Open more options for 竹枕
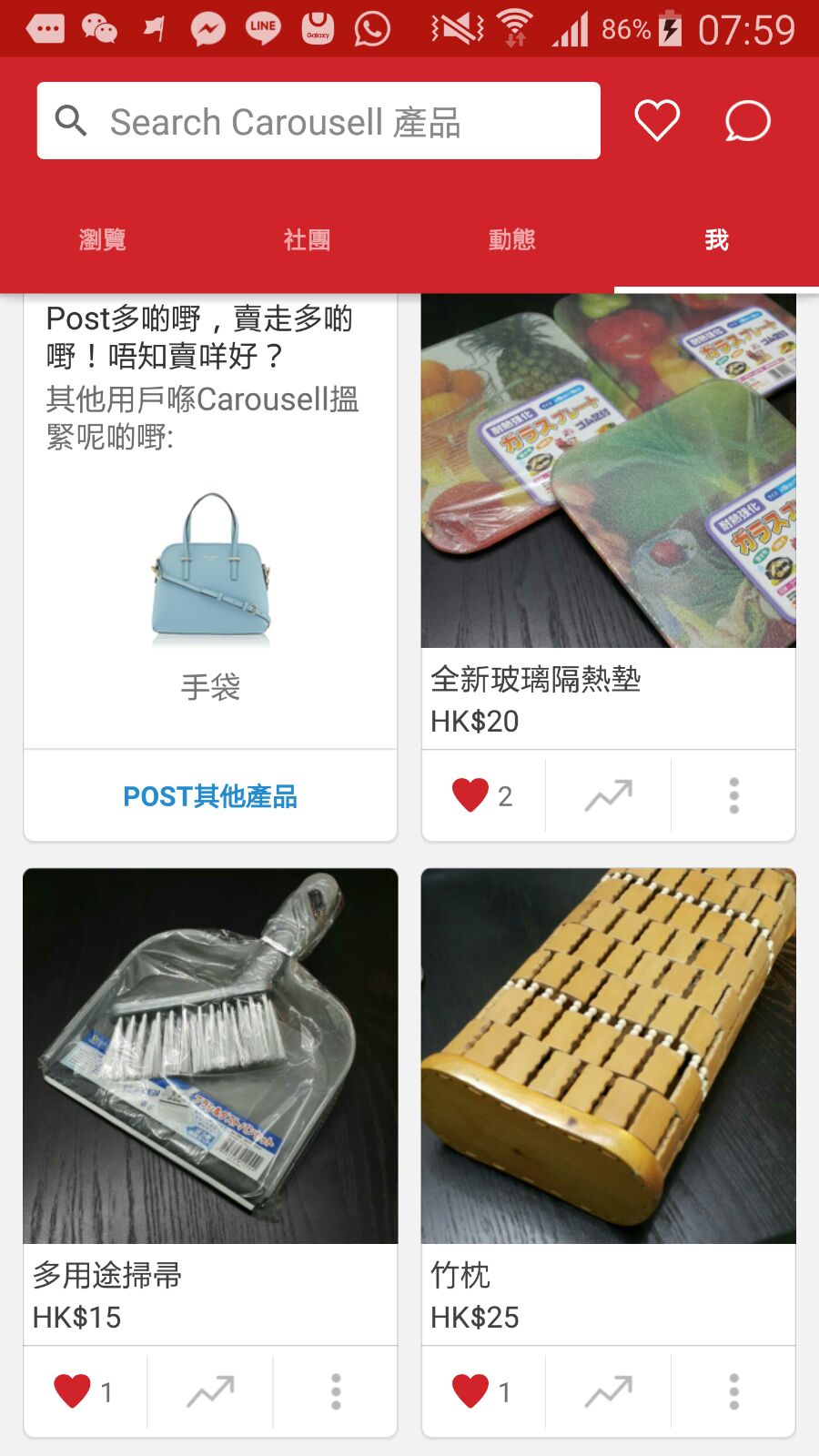The image size is (819, 1456). (x=733, y=1391)
